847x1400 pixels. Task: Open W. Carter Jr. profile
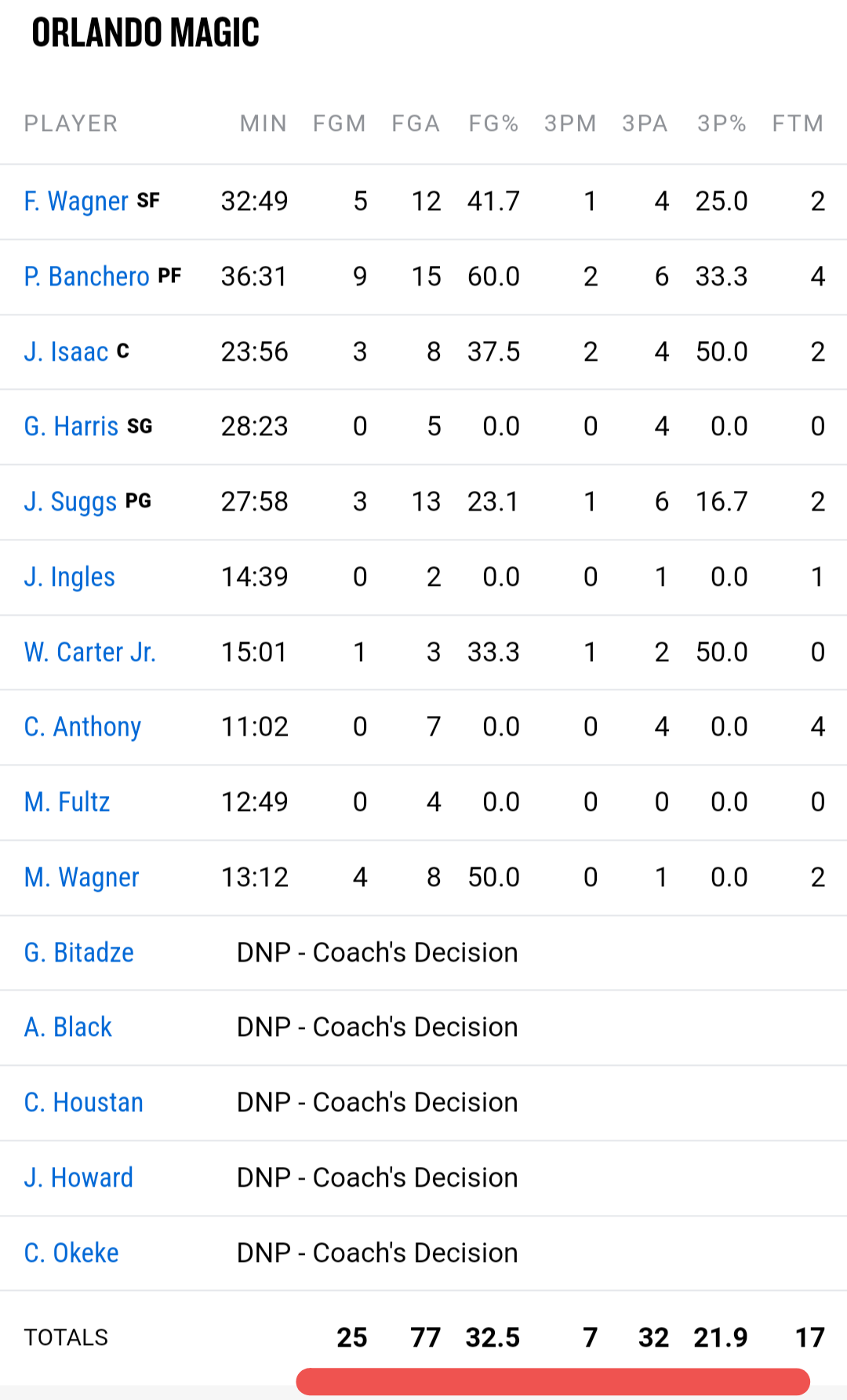click(90, 653)
